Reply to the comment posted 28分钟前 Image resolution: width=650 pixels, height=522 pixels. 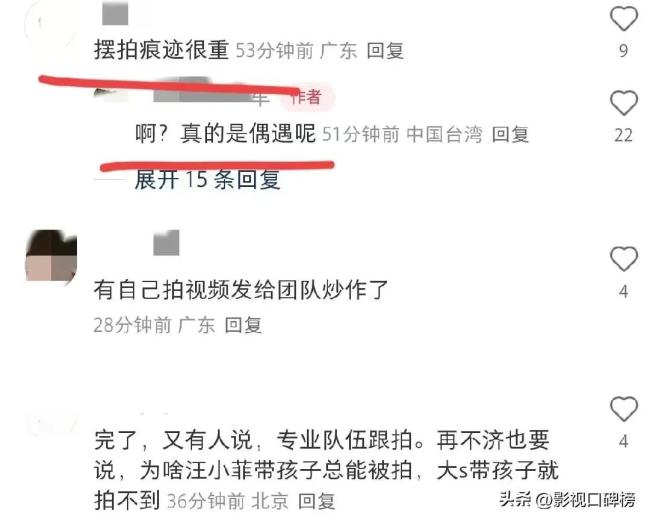[x=243, y=325]
